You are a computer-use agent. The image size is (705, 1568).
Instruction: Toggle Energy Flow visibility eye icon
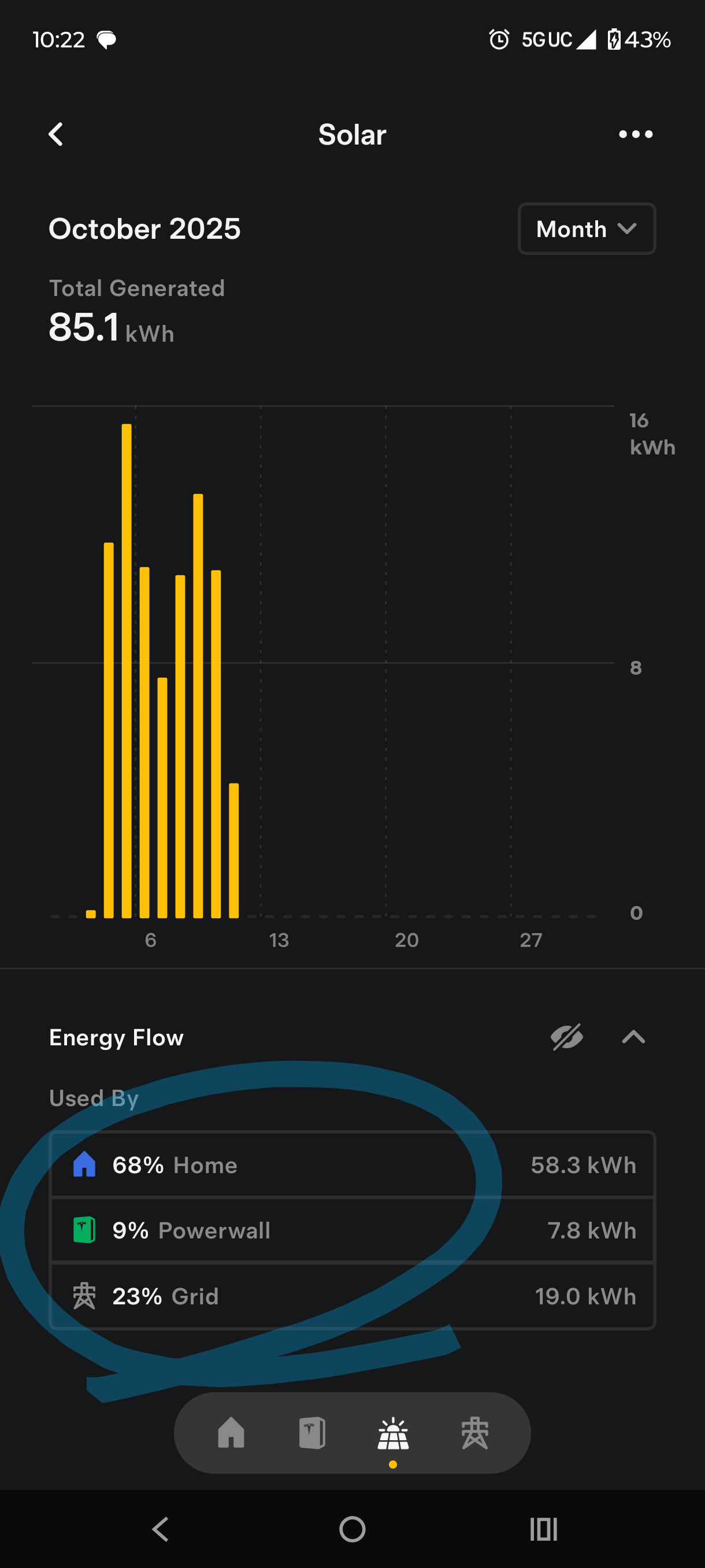[x=566, y=1037]
